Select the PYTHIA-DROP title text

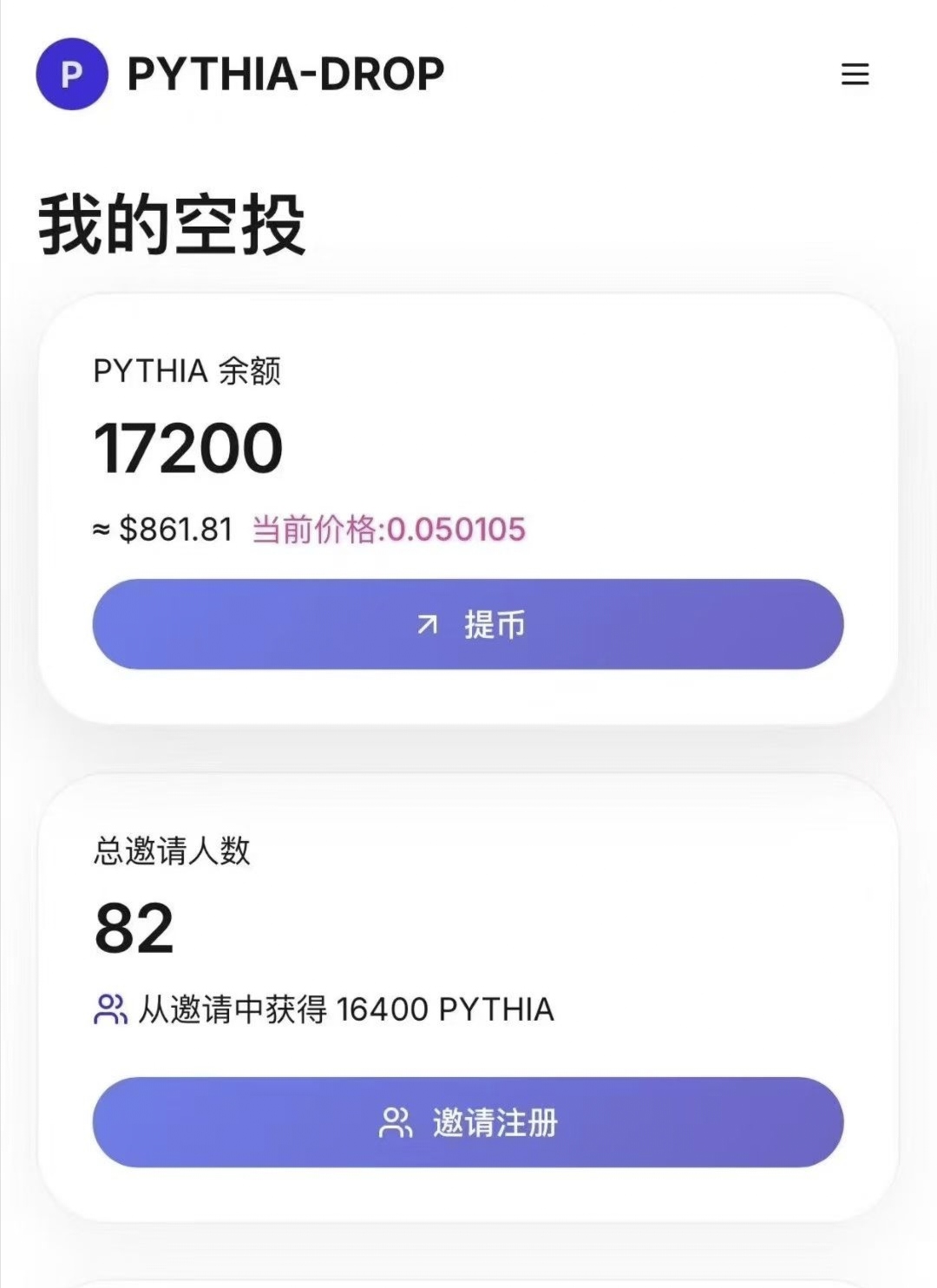pos(284,76)
